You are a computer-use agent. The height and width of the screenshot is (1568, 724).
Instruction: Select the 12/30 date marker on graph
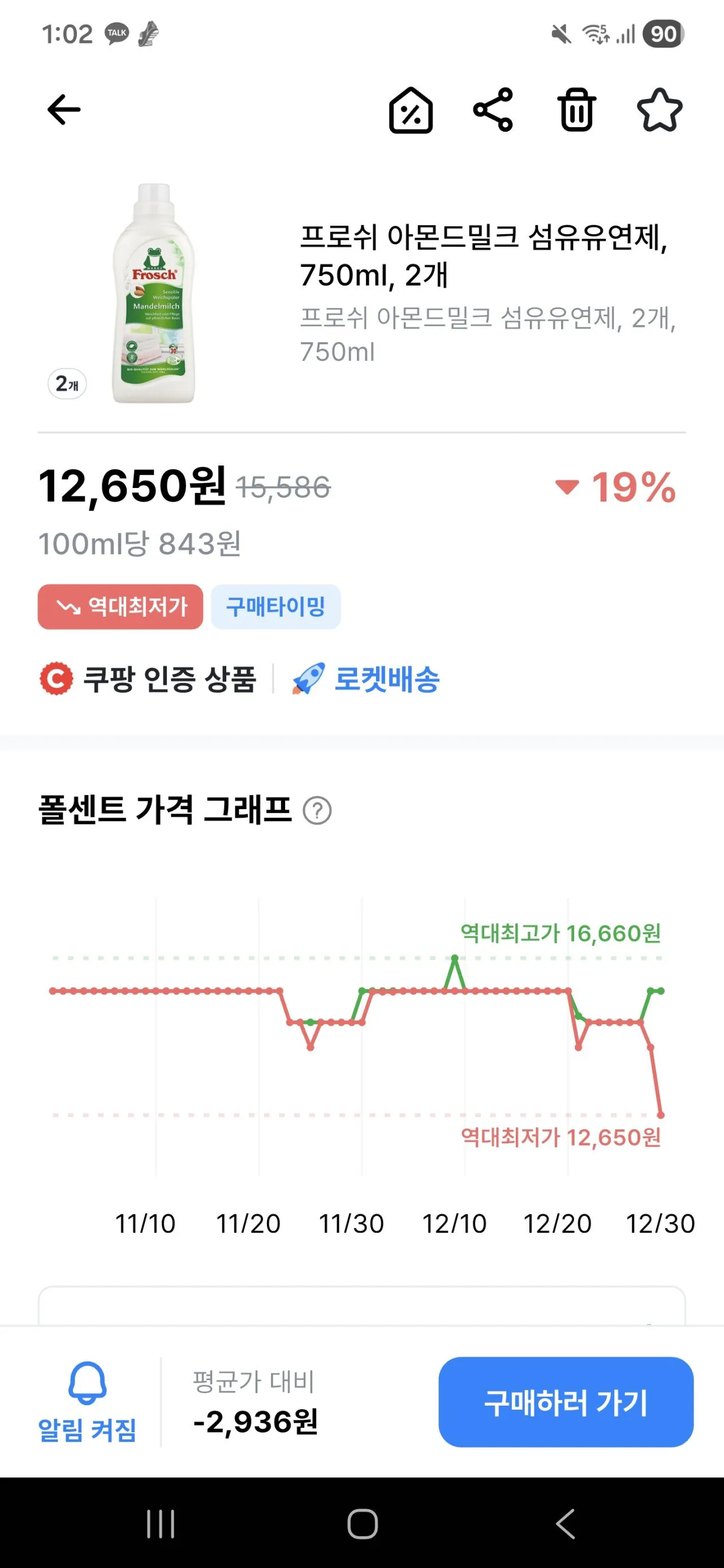point(661,1224)
